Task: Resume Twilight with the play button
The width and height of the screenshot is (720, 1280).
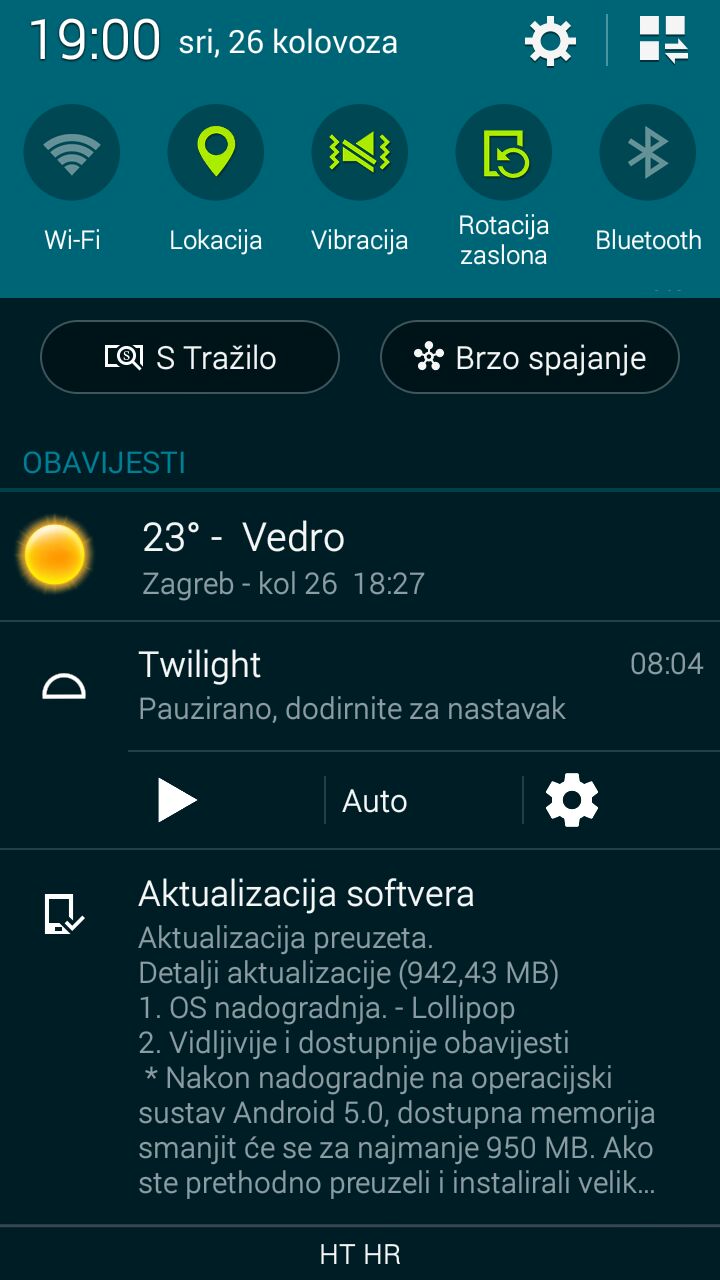Action: (x=178, y=801)
